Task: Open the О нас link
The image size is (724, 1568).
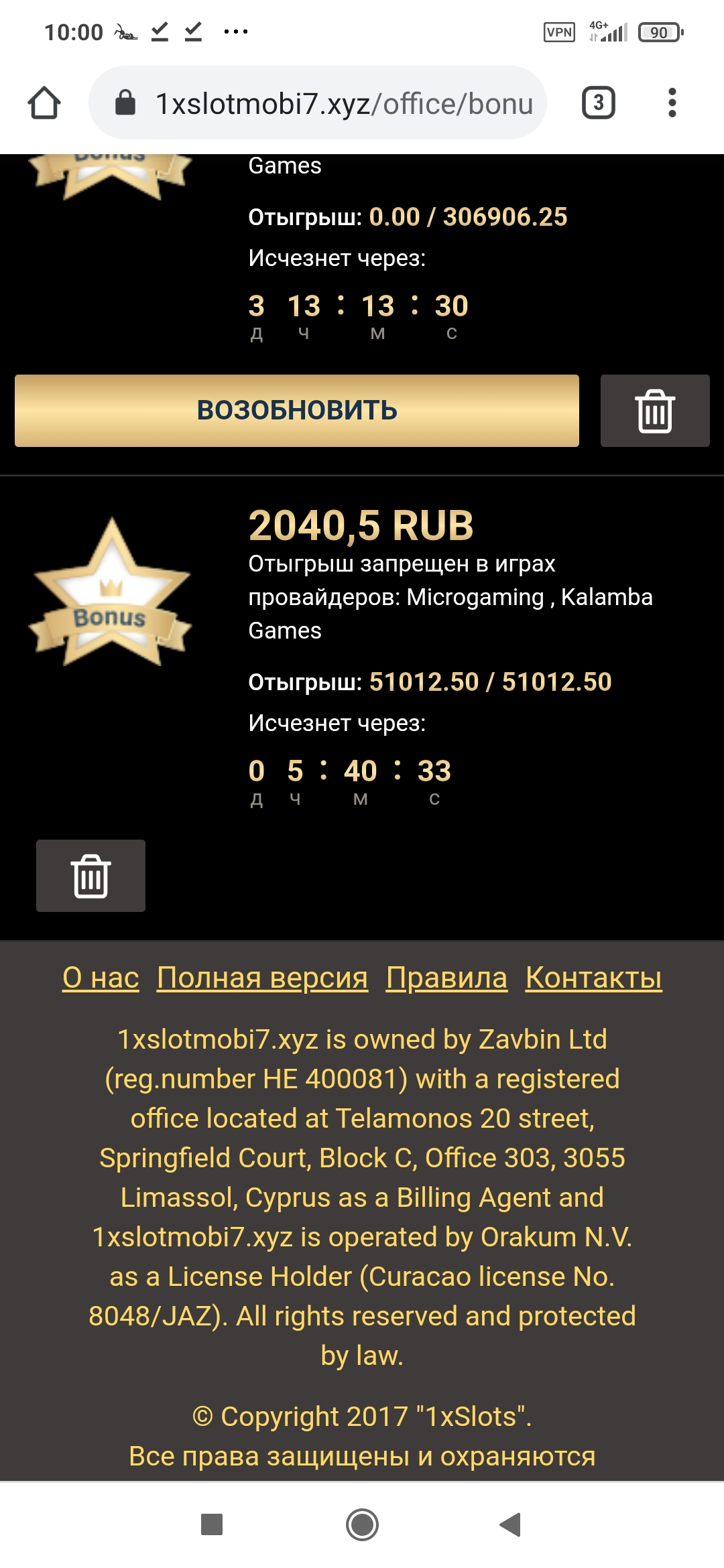Action: coord(101,978)
